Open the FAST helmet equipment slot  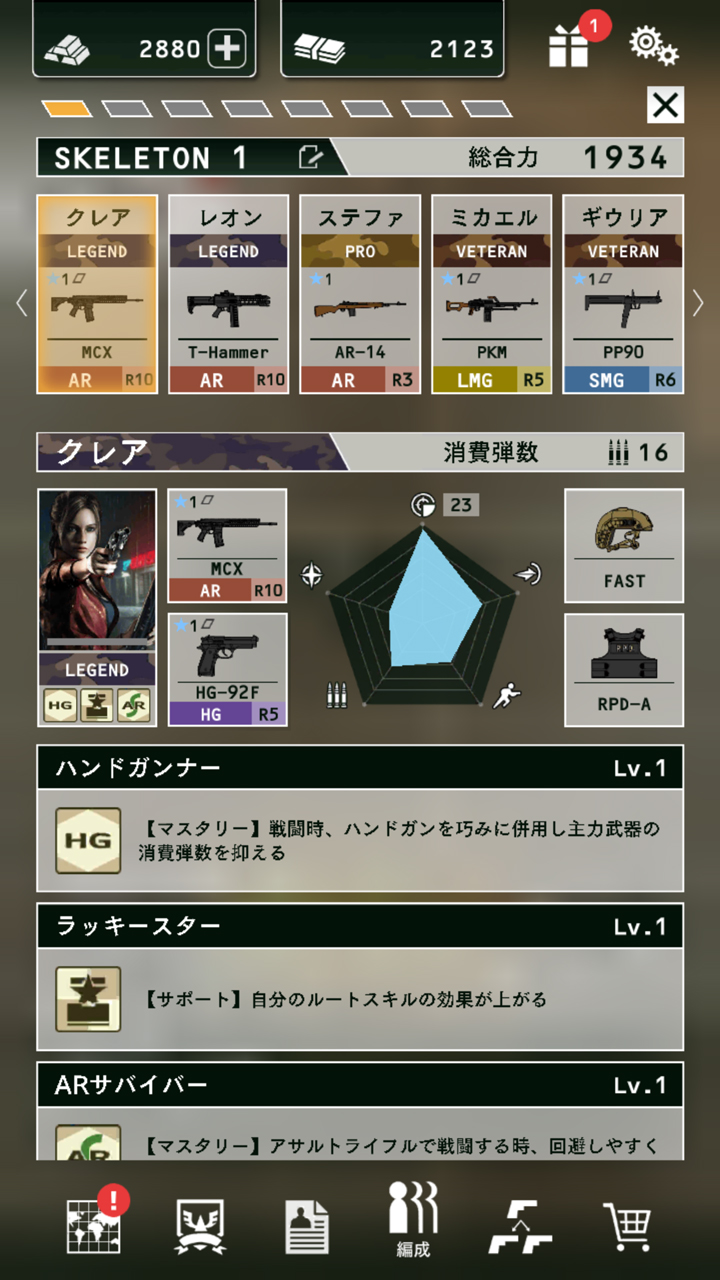[x=624, y=546]
